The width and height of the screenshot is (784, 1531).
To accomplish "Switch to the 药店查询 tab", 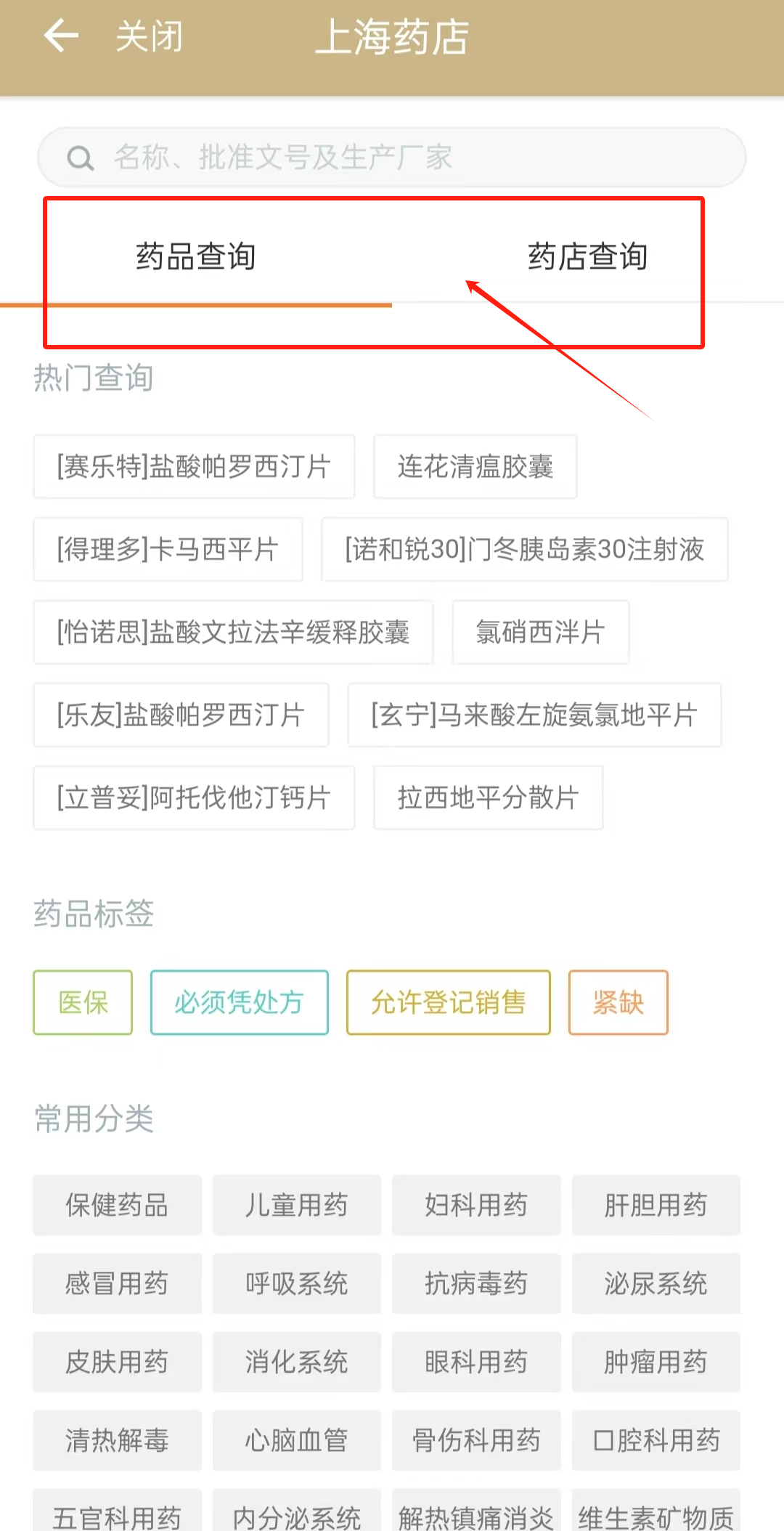I will click(x=587, y=256).
